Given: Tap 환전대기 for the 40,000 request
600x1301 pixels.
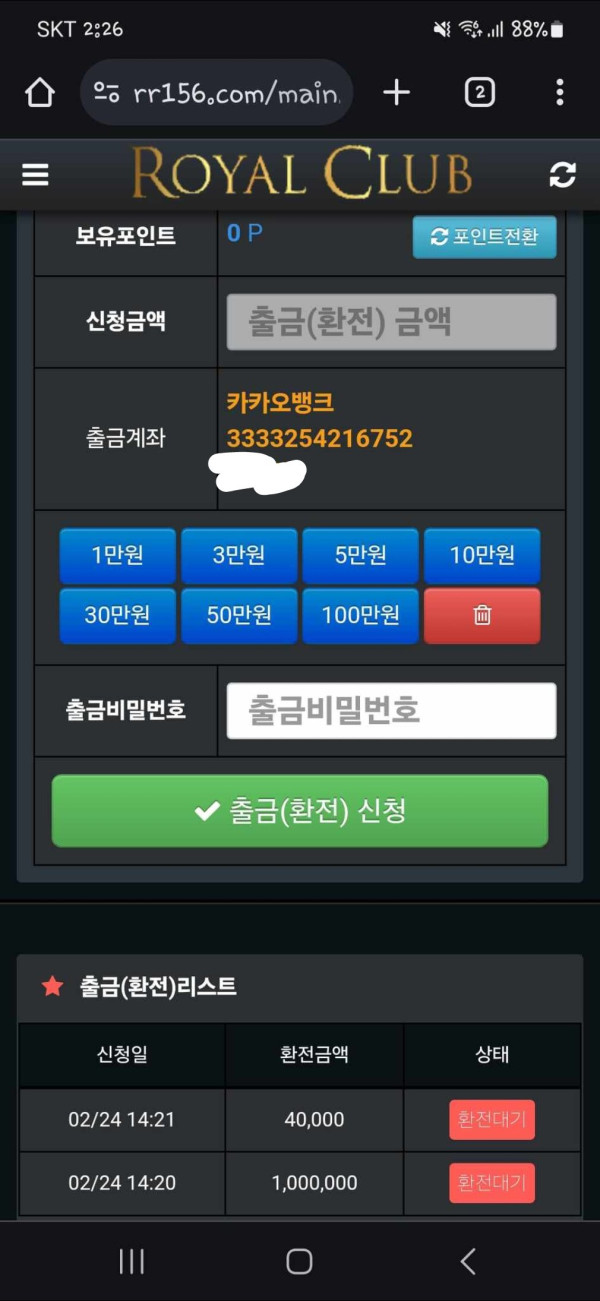Looking at the screenshot, I should (x=491, y=1119).
